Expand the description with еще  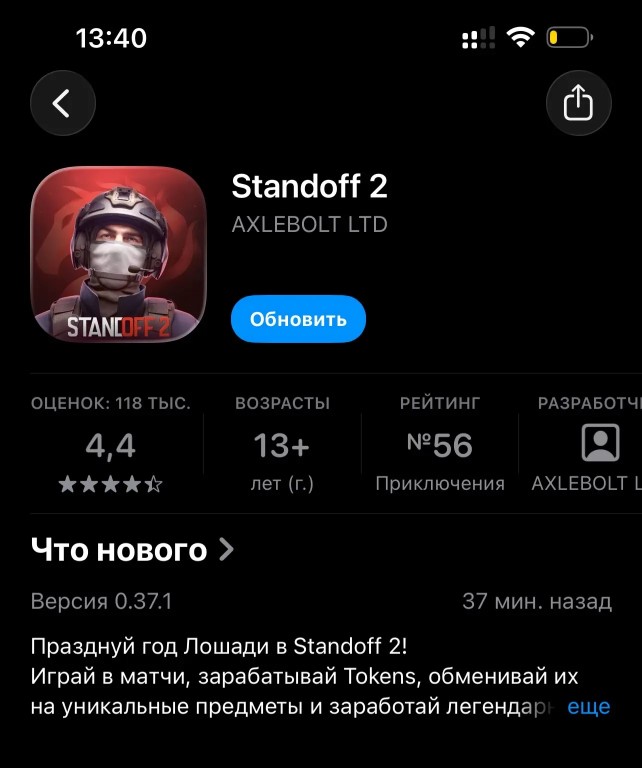pyautogui.click(x=589, y=707)
